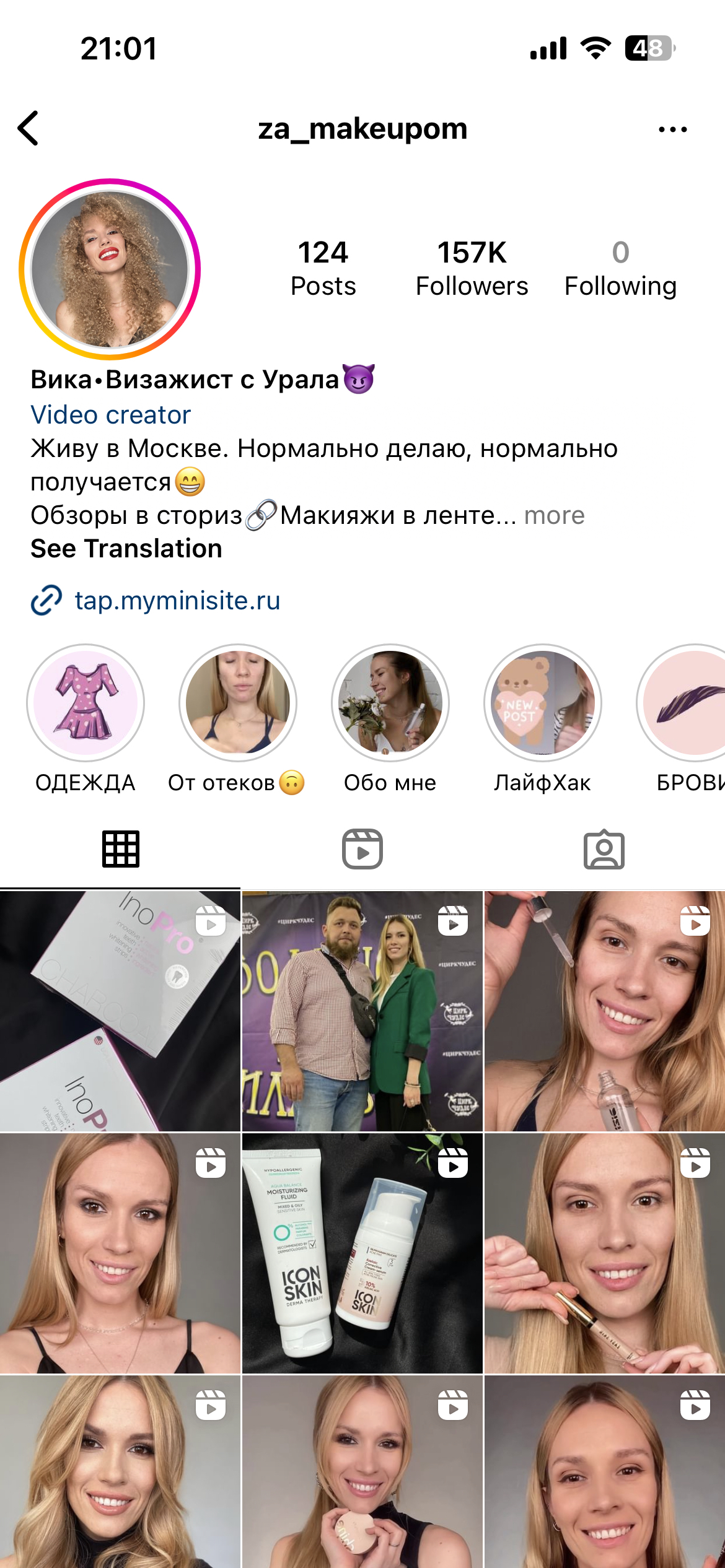Switch to the posts grid tab
This screenshot has width=725, height=1568.
pos(120,849)
